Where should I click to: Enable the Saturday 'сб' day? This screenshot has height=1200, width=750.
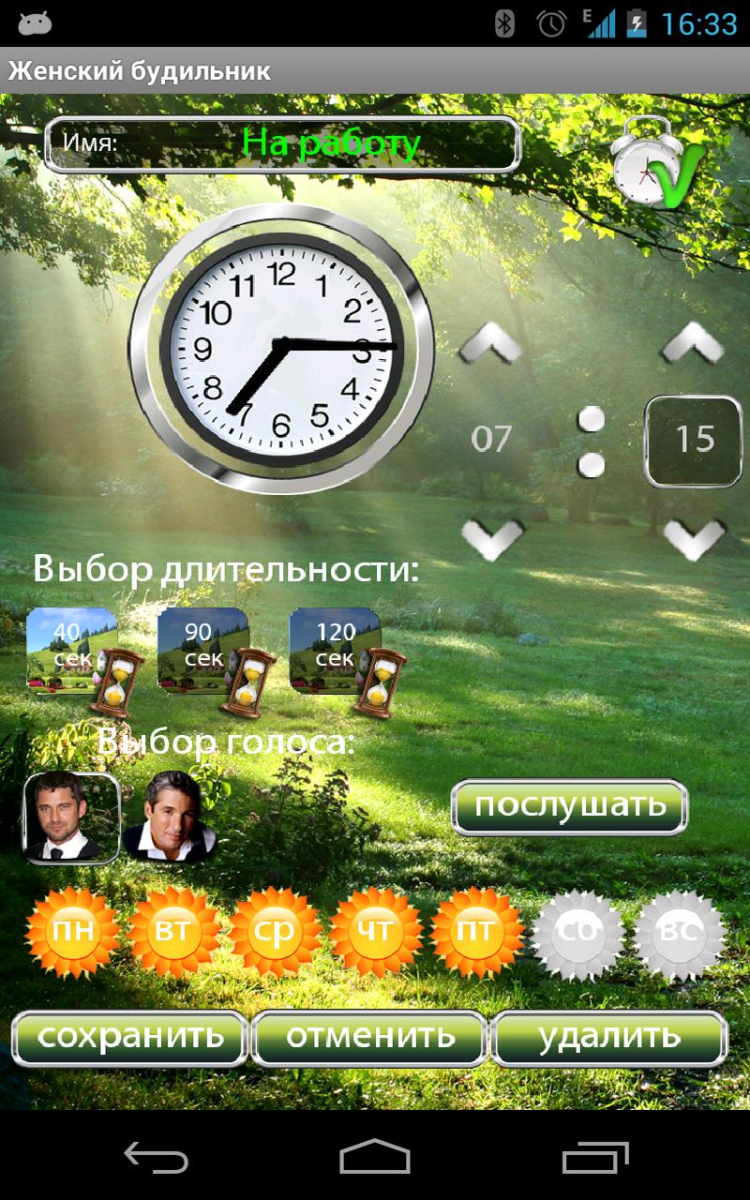579,932
